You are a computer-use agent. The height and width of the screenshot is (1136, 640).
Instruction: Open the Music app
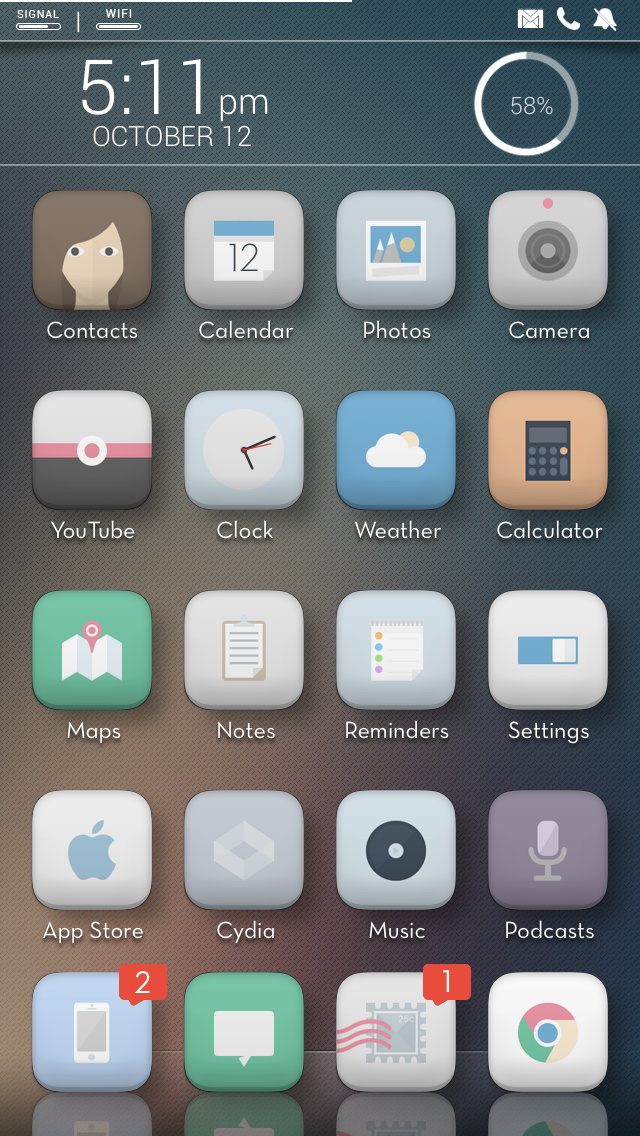pyautogui.click(x=396, y=850)
